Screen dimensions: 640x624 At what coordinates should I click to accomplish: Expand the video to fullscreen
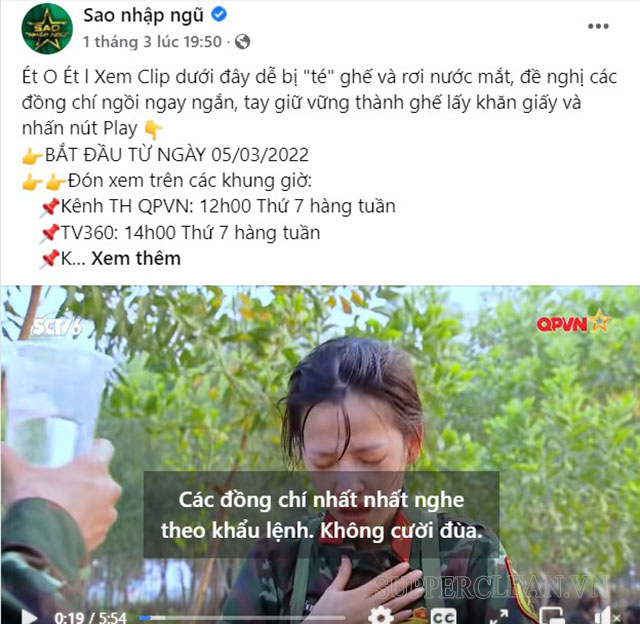click(498, 617)
